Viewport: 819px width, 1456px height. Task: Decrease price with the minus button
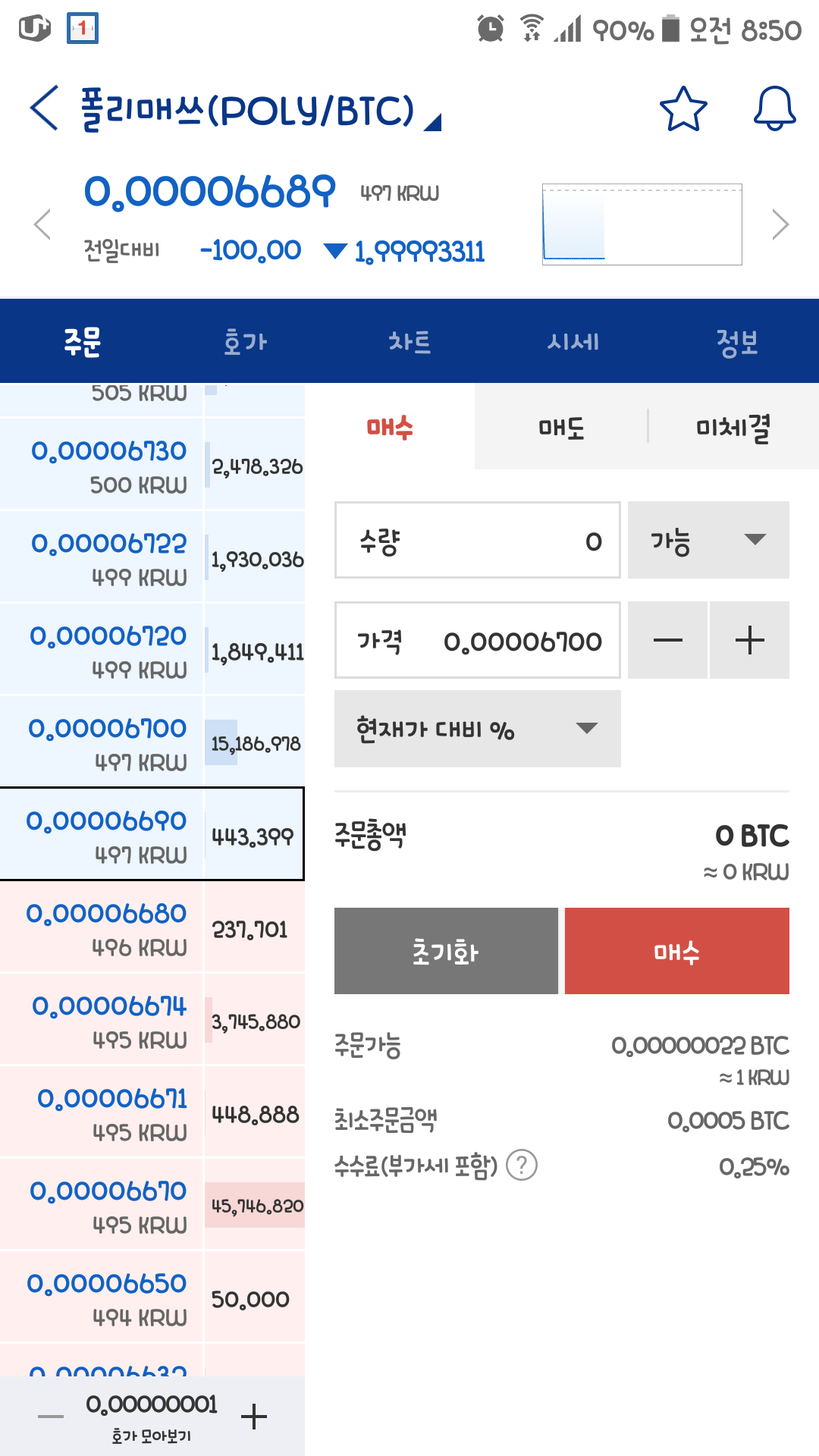(667, 641)
